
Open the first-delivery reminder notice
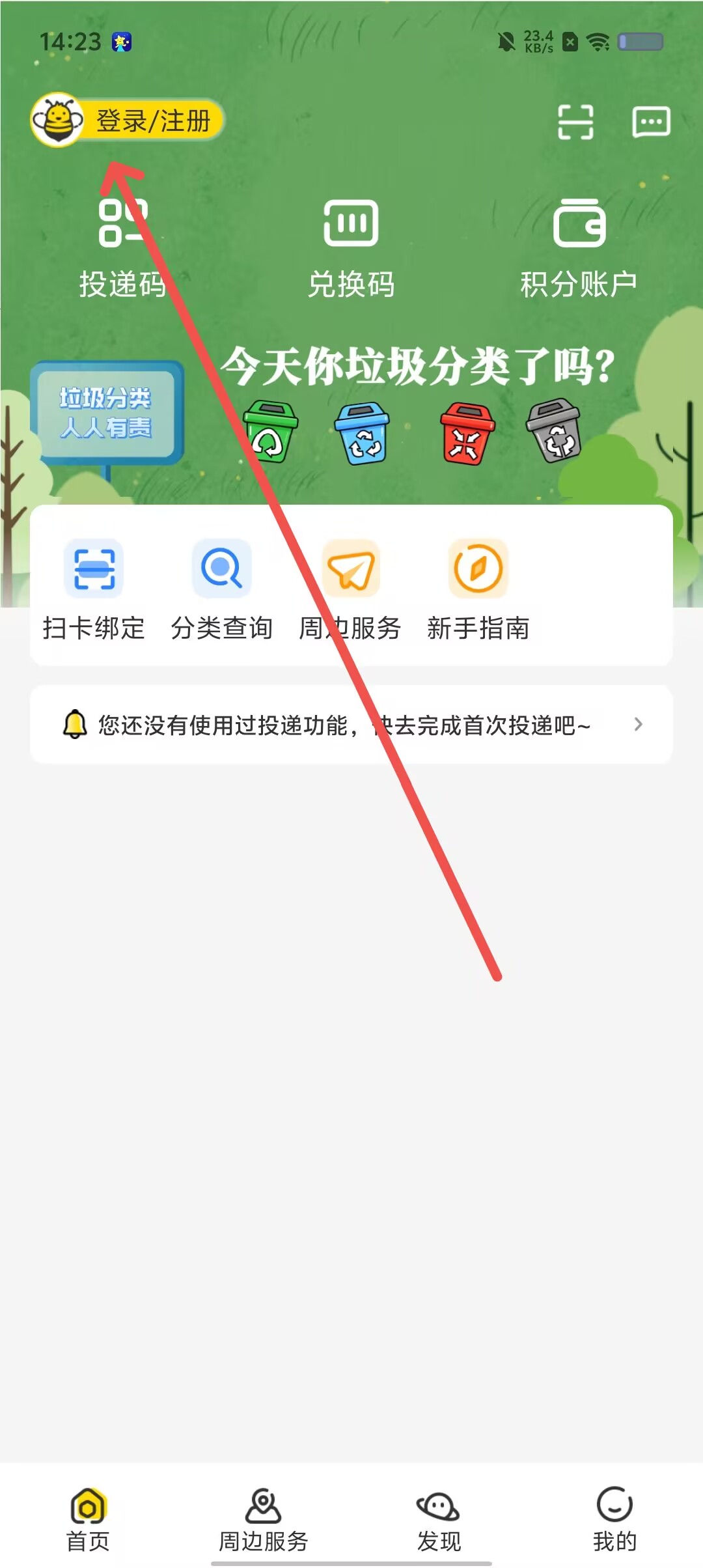pos(351,725)
